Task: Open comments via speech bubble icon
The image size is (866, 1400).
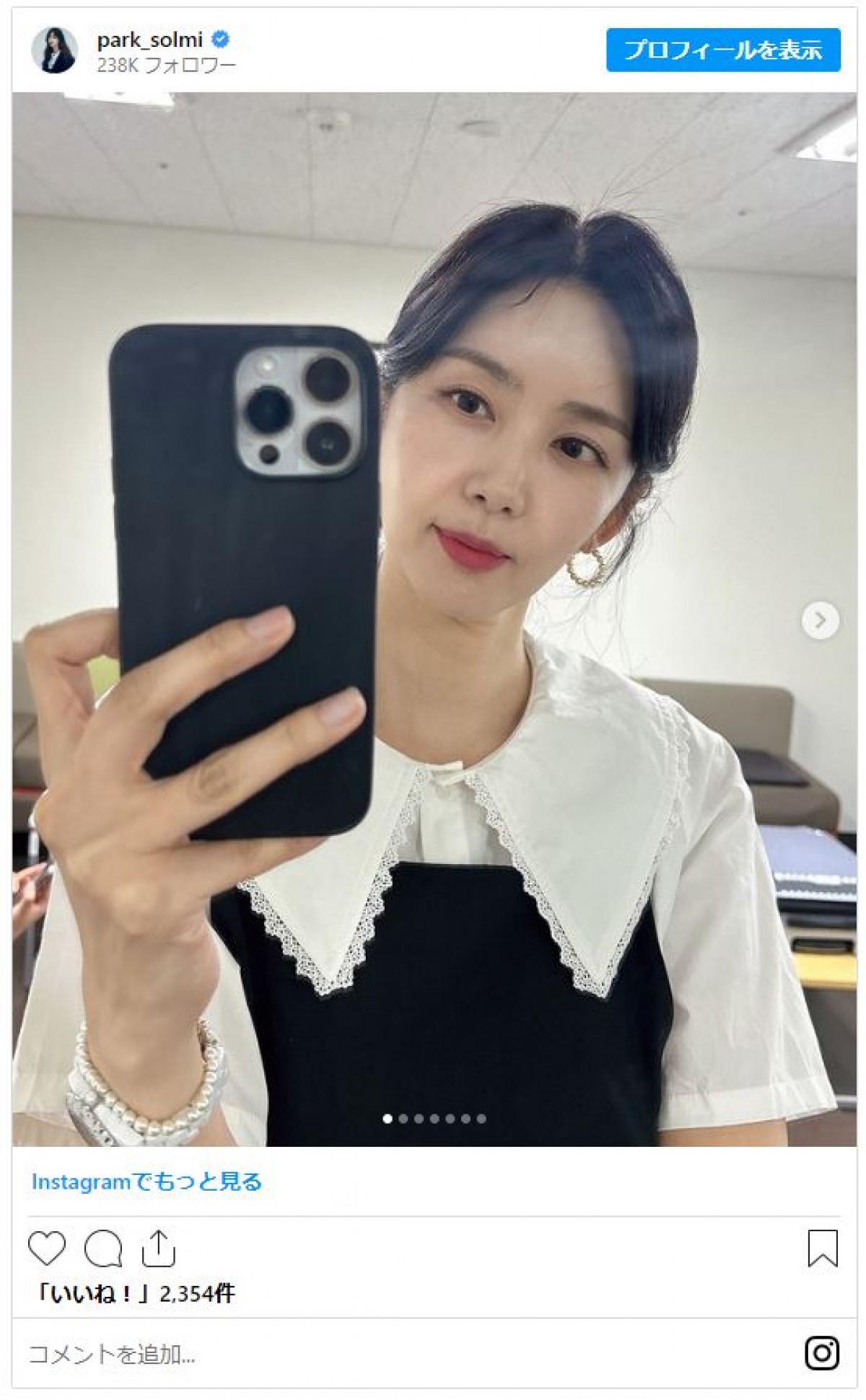Action: [102, 1249]
